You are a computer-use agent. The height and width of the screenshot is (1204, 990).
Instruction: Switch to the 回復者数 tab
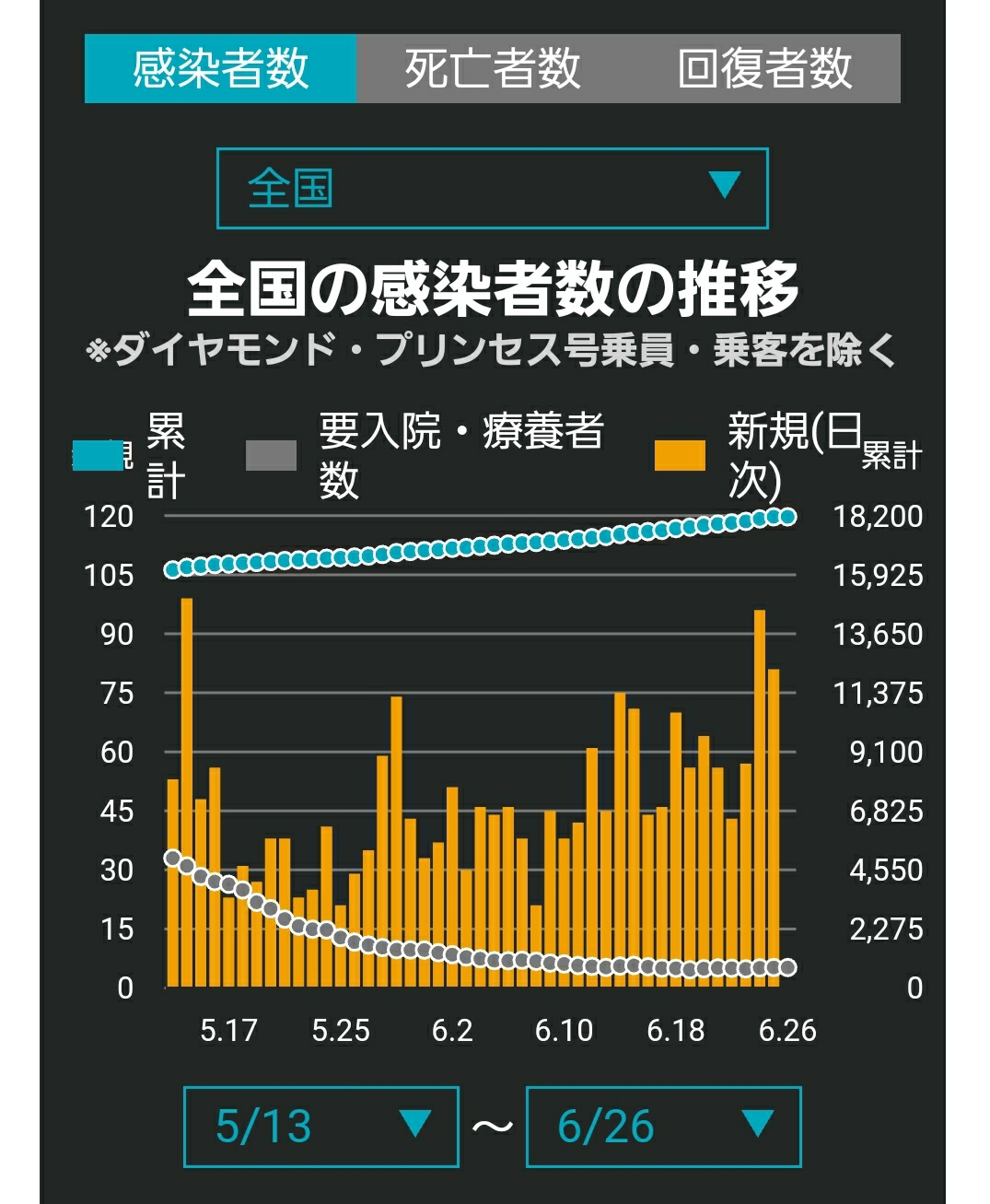764,68
